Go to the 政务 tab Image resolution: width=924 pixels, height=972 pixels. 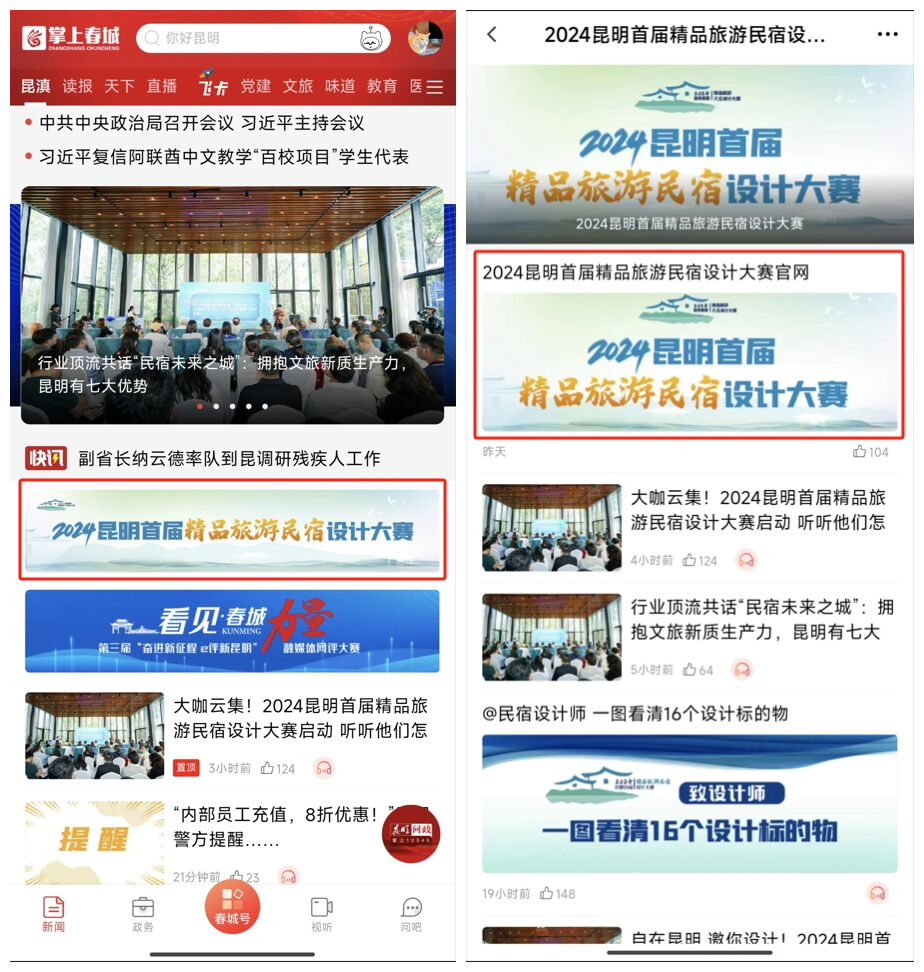[x=143, y=913]
